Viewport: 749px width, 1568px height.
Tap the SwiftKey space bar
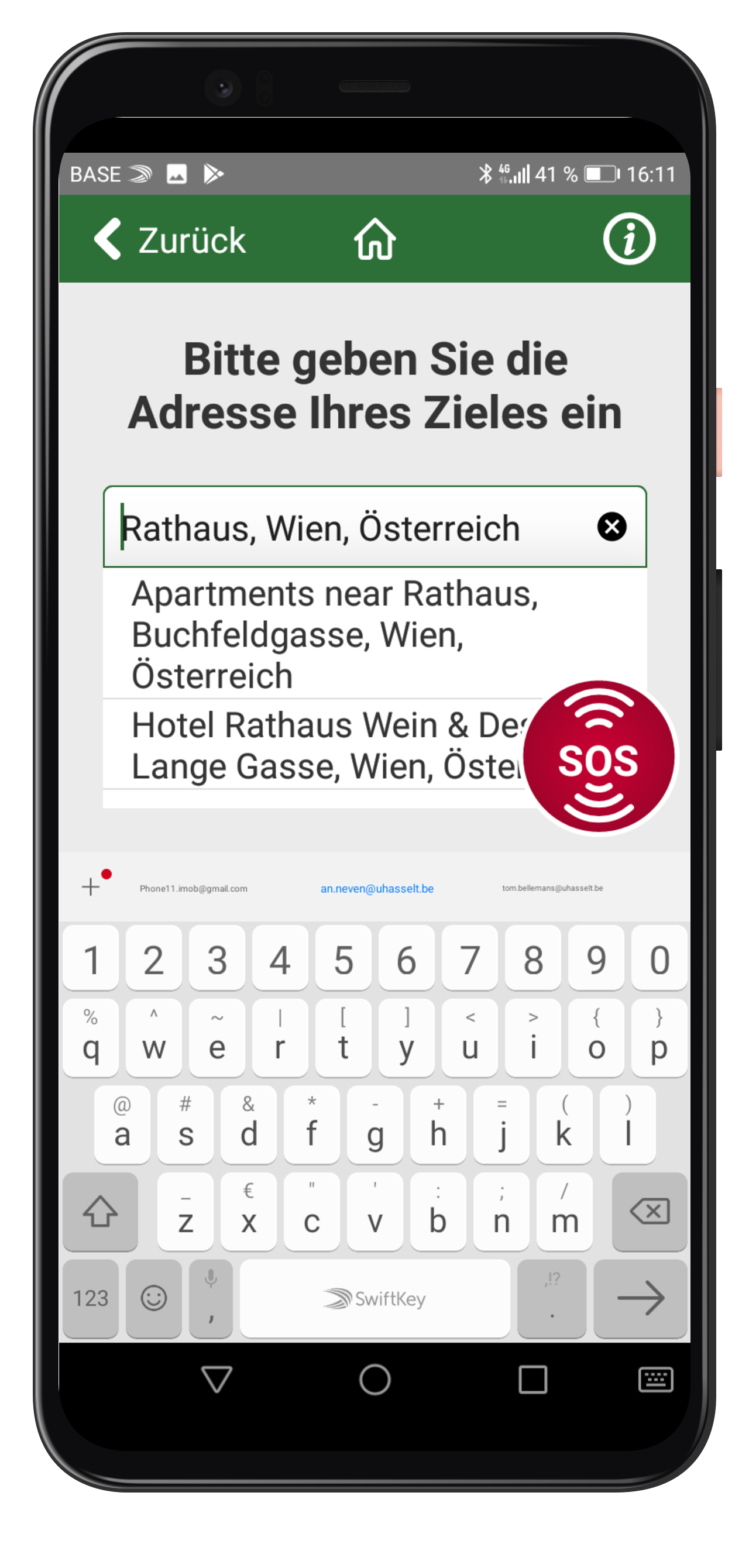(374, 1299)
